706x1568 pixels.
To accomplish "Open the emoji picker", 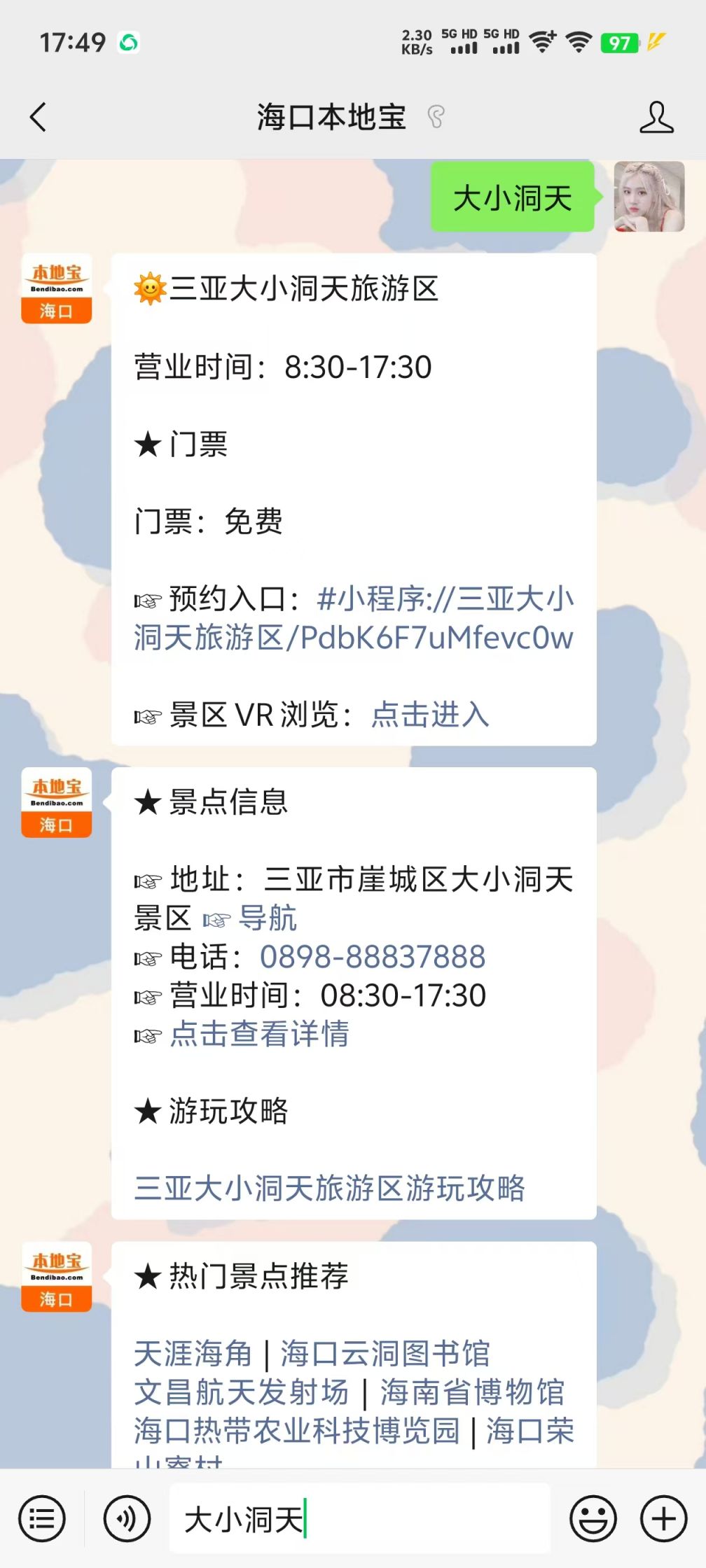I will click(593, 1519).
